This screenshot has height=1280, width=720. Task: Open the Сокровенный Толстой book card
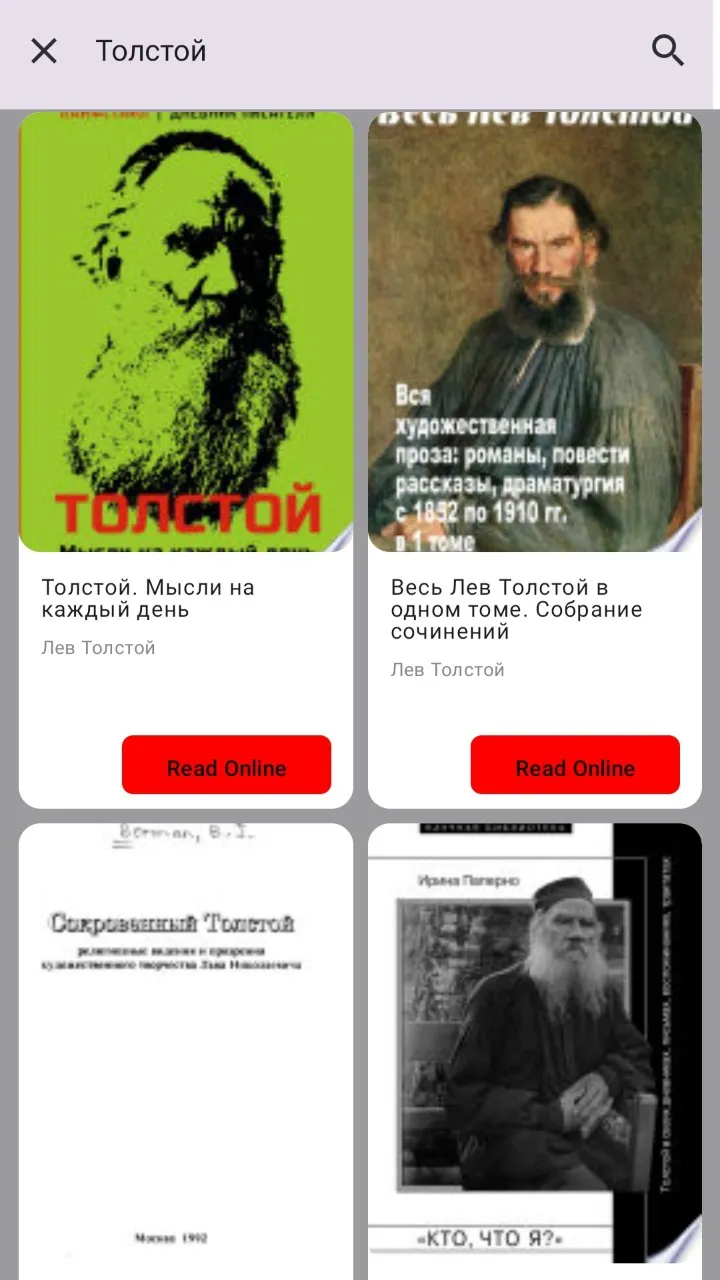coord(186,1050)
